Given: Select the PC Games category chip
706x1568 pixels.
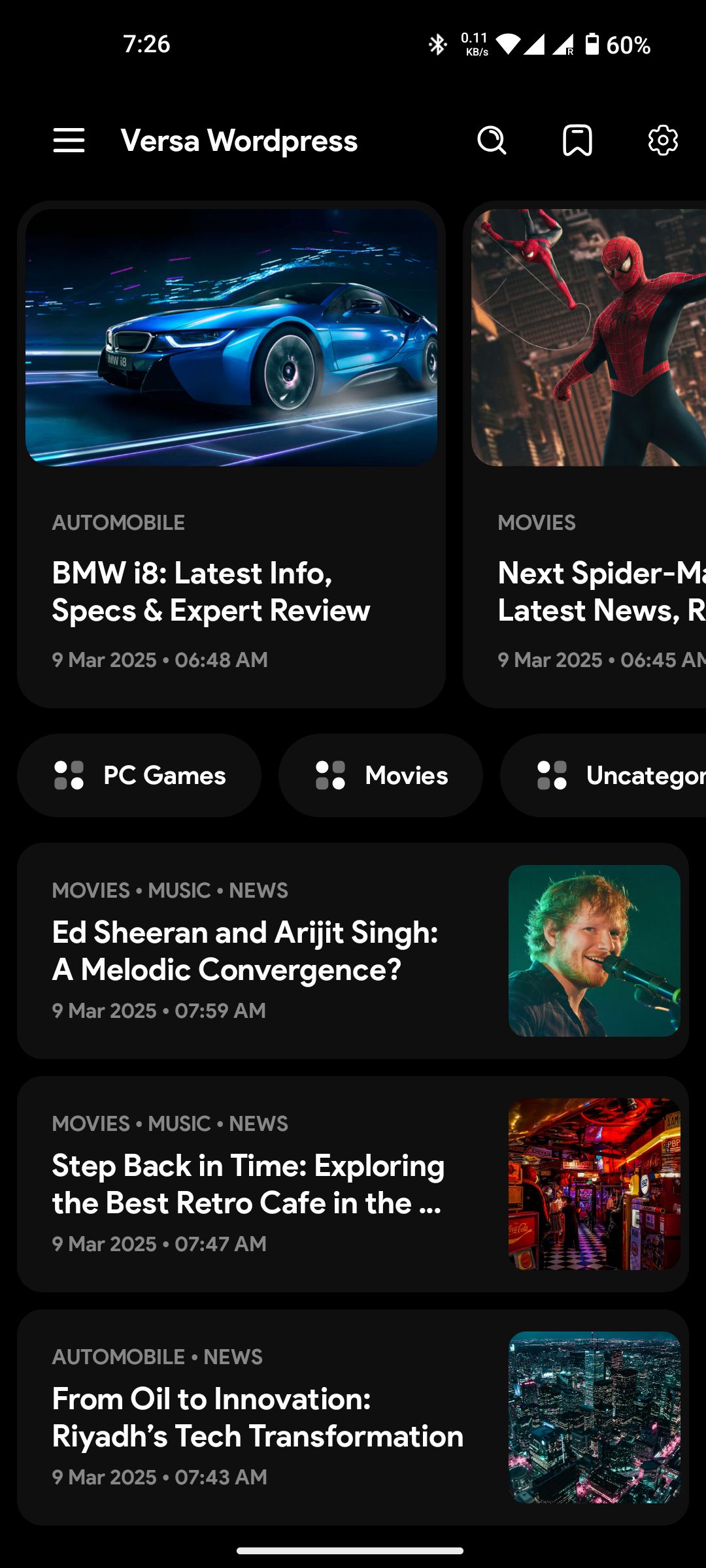Looking at the screenshot, I should point(139,776).
